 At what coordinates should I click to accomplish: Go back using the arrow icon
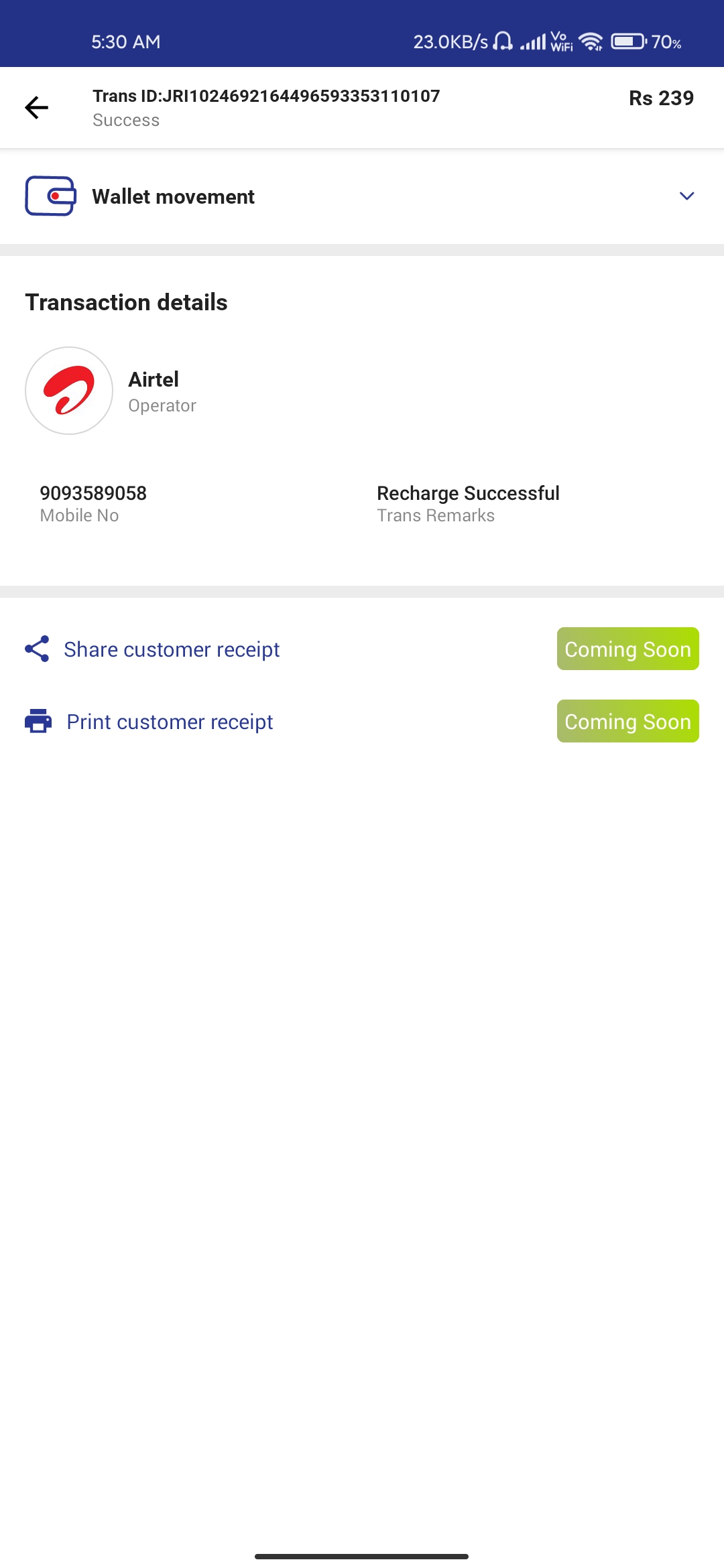[37, 107]
